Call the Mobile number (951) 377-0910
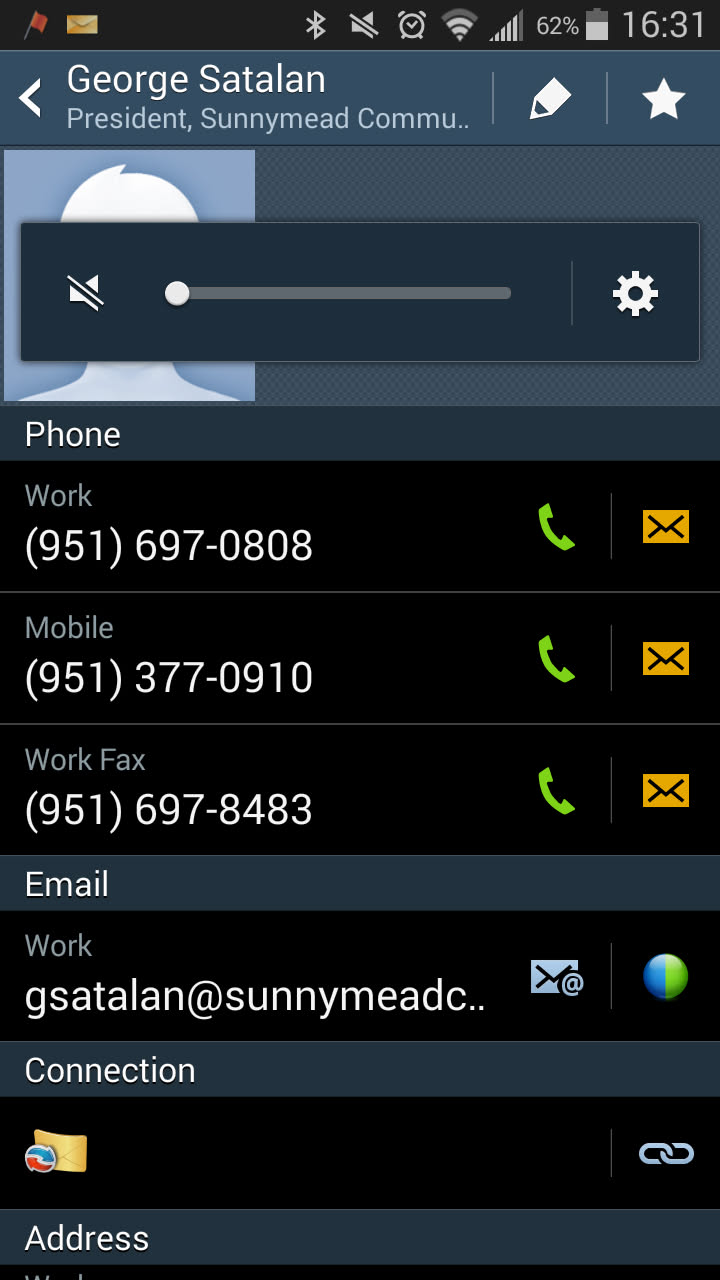 pos(556,659)
